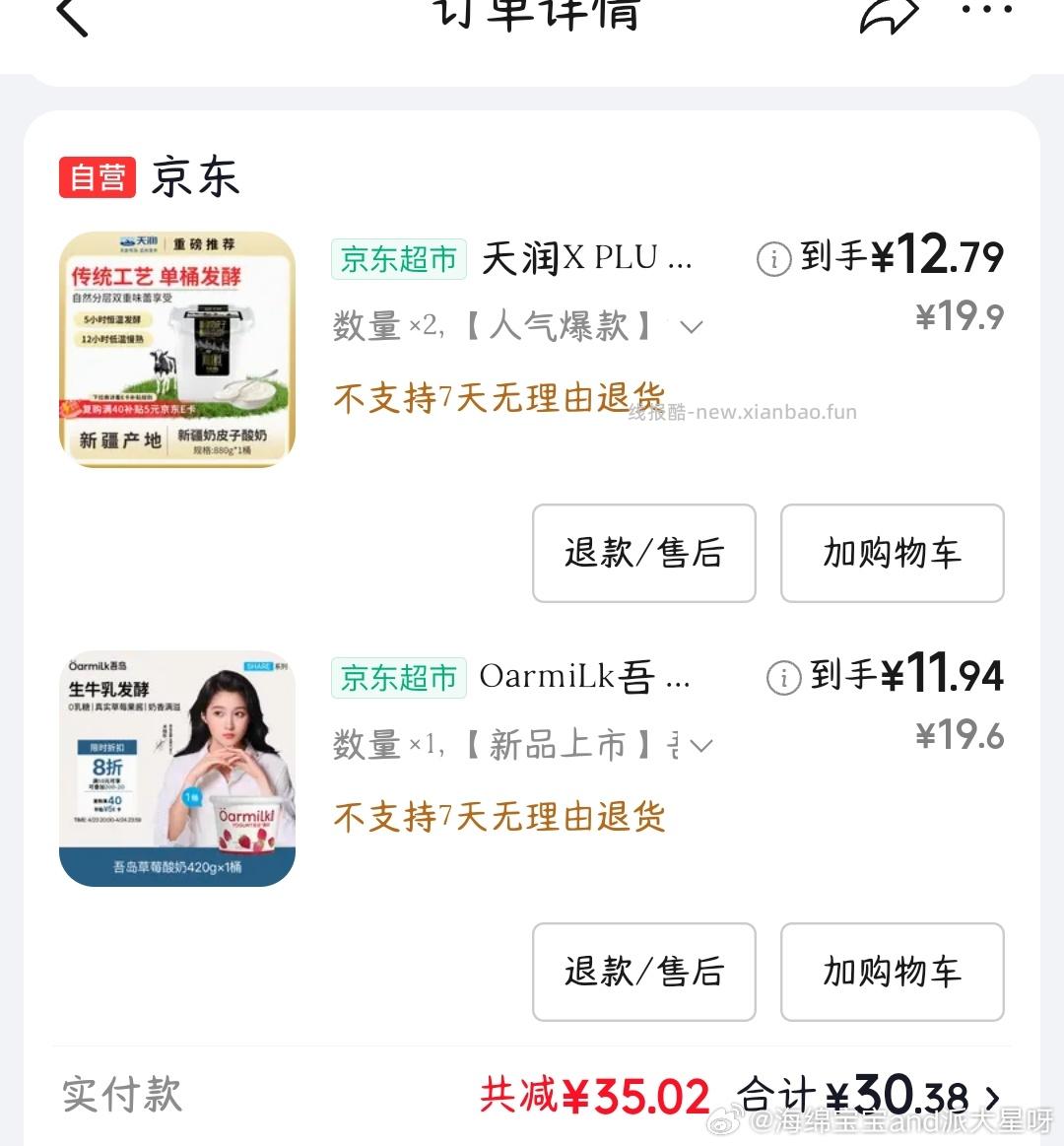Select the 京东超市 tag on the OarmiLk item
Screen dimensions: 1064x1146
coord(398,678)
